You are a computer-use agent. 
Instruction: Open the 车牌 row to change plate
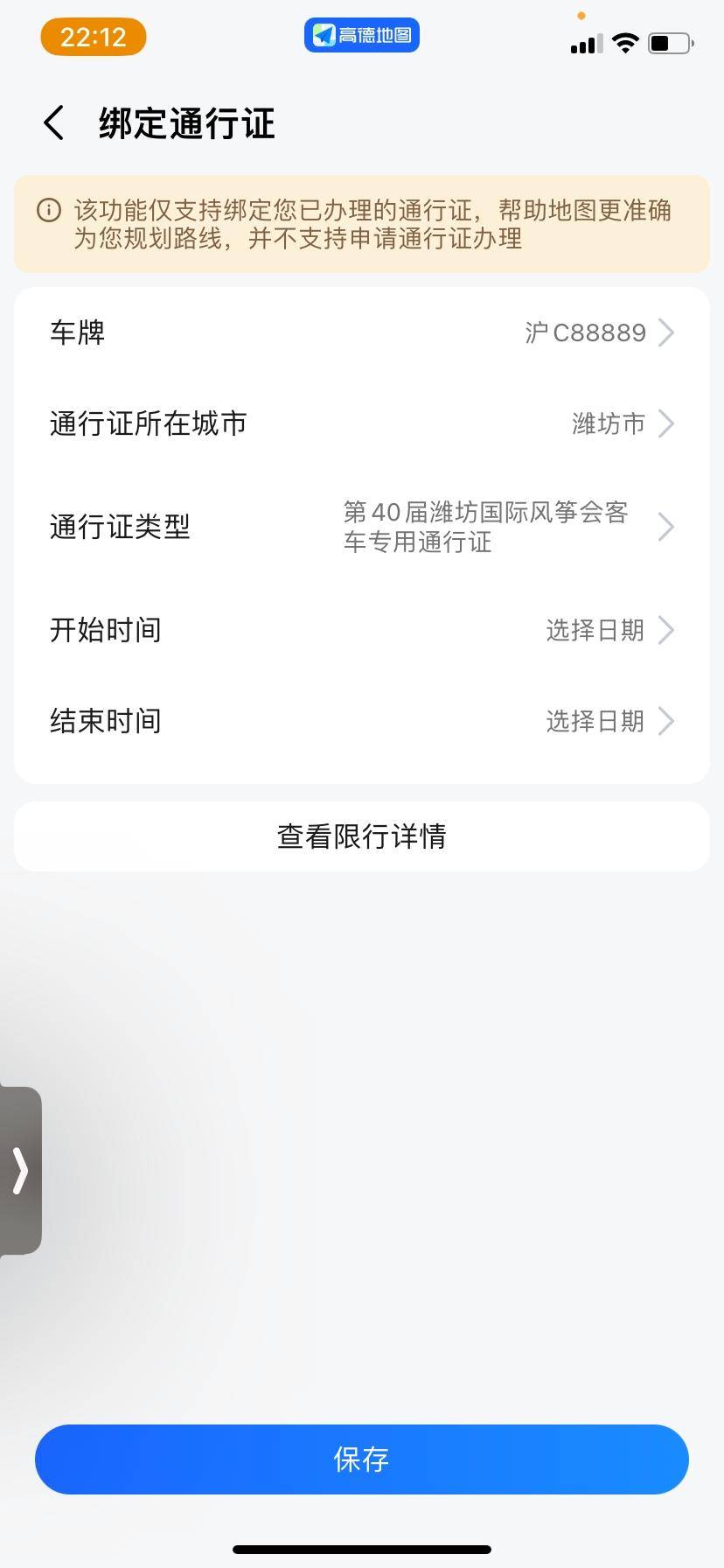362,332
